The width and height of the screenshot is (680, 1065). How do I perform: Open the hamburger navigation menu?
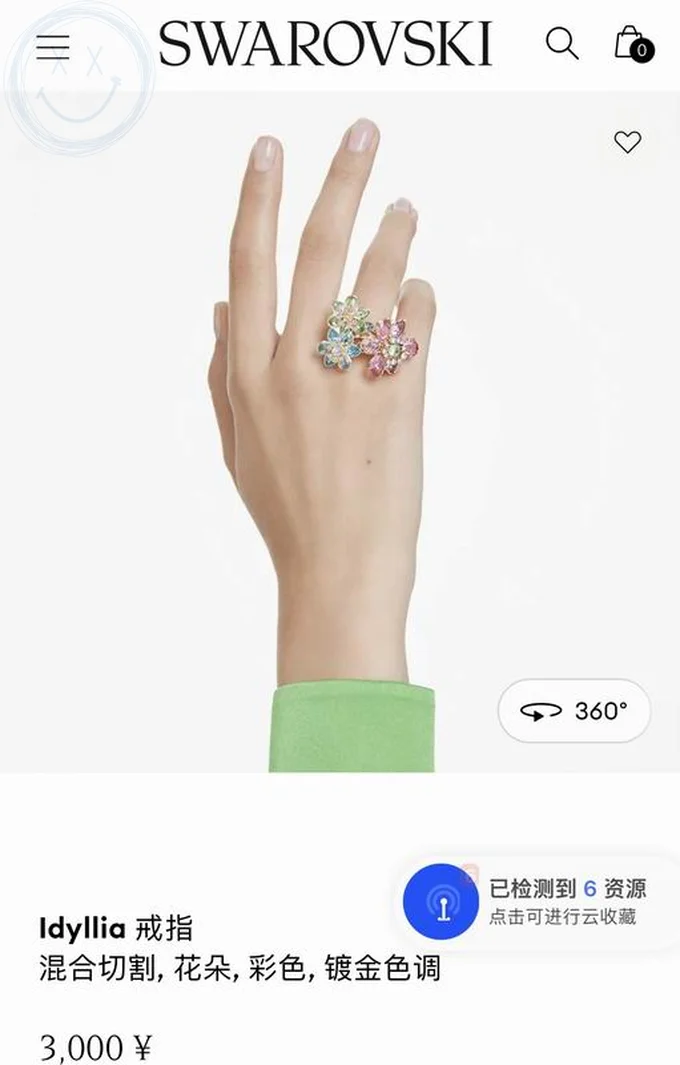pyautogui.click(x=53, y=47)
